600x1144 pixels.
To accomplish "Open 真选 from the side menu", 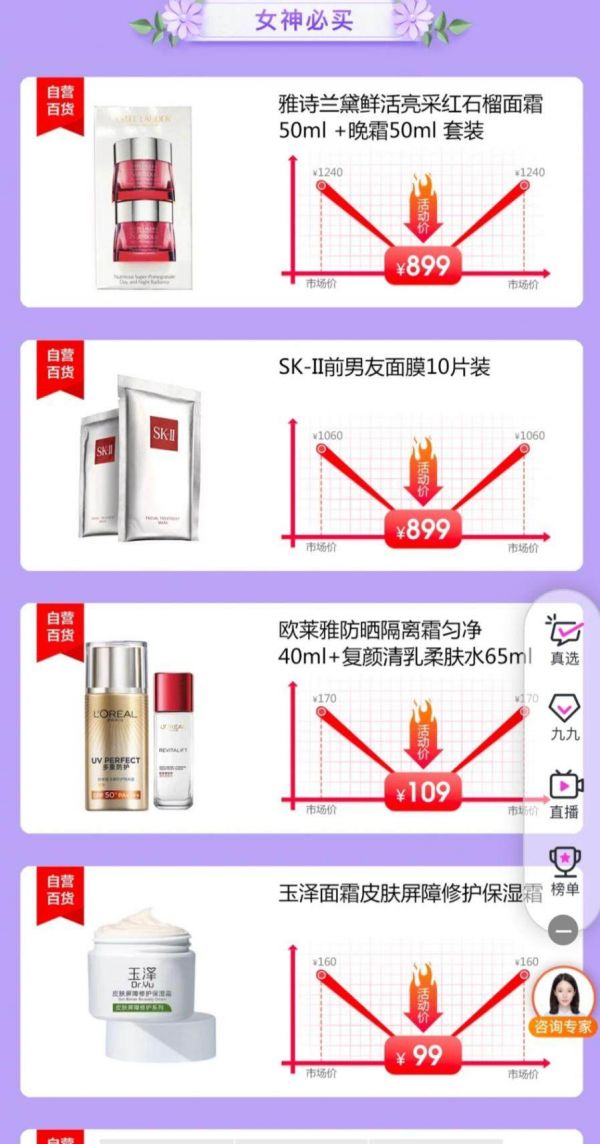I will click(x=564, y=640).
